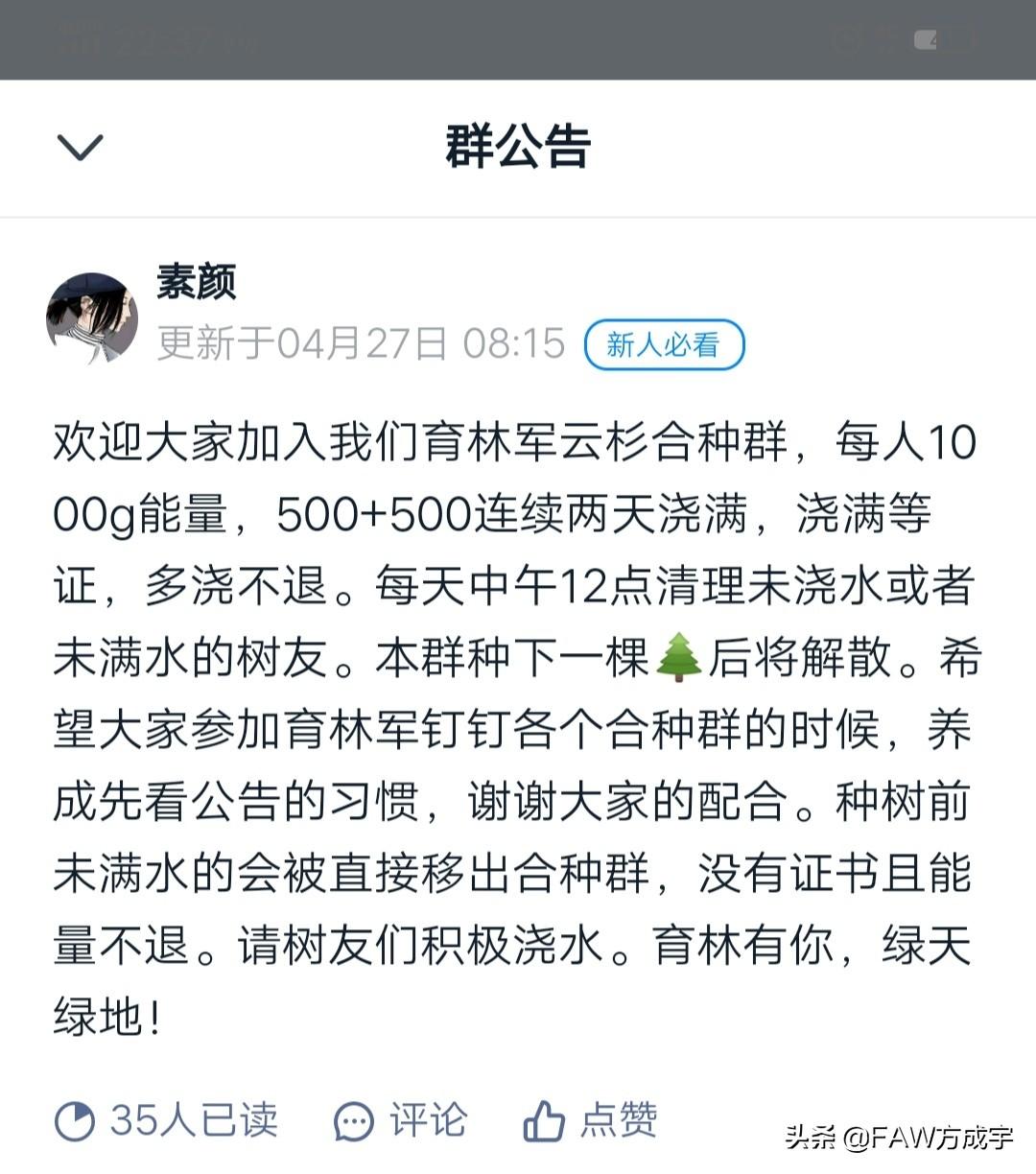Open 素颜's profile avatar
The height and width of the screenshot is (1174, 1036).
[x=92, y=317]
